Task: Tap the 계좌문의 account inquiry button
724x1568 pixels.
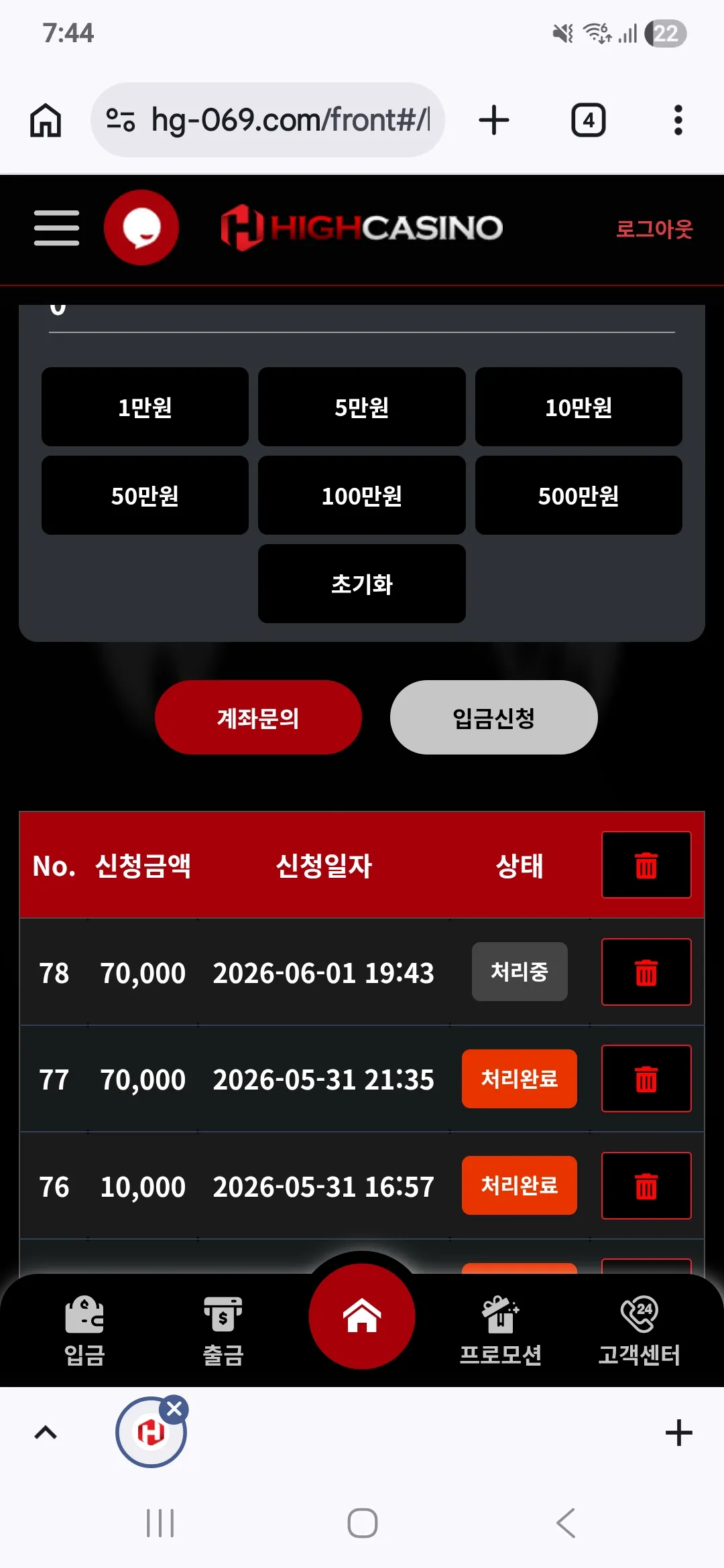Action: (258, 718)
